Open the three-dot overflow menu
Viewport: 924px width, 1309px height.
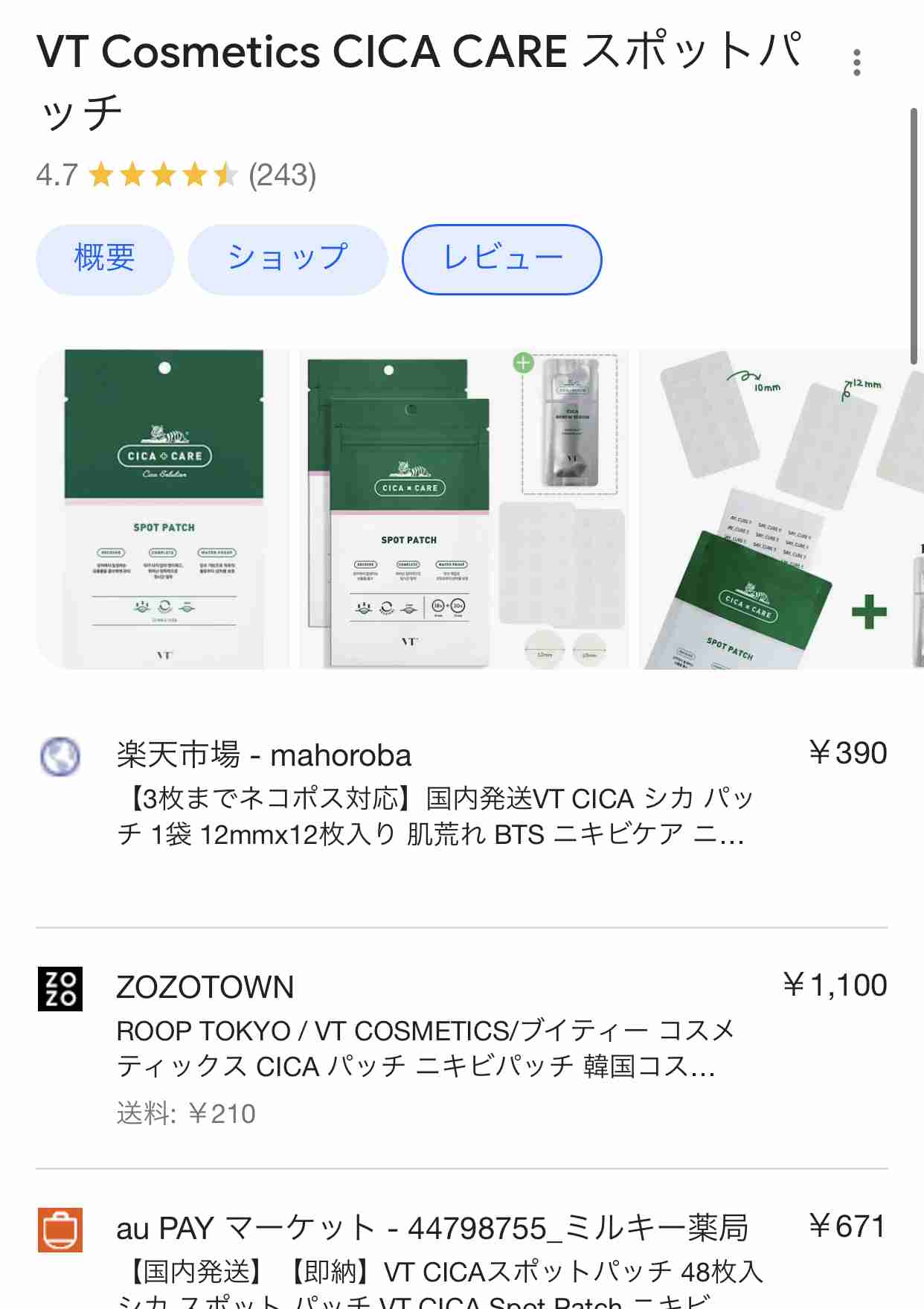pos(857,63)
